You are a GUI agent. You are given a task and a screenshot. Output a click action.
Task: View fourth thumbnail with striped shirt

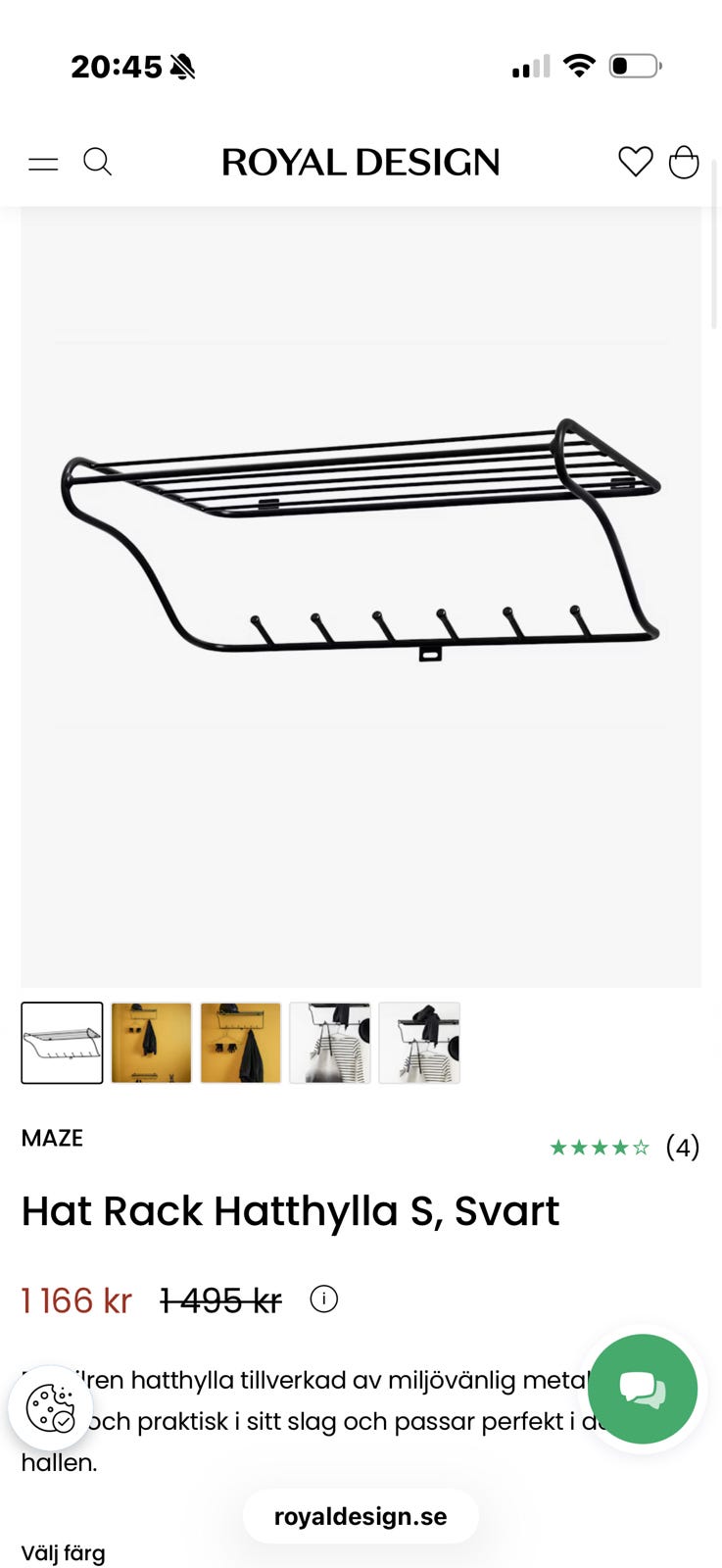[x=330, y=1043]
